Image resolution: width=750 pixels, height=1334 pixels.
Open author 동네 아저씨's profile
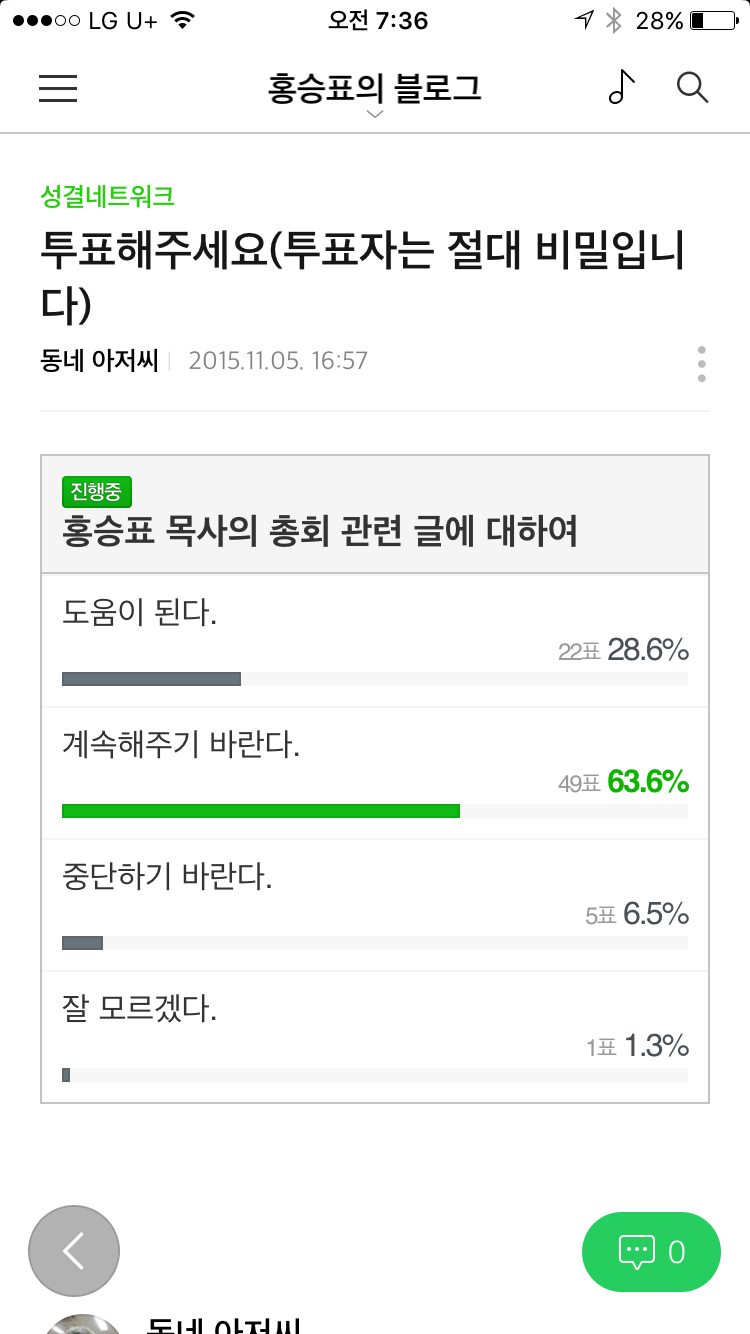pos(99,360)
